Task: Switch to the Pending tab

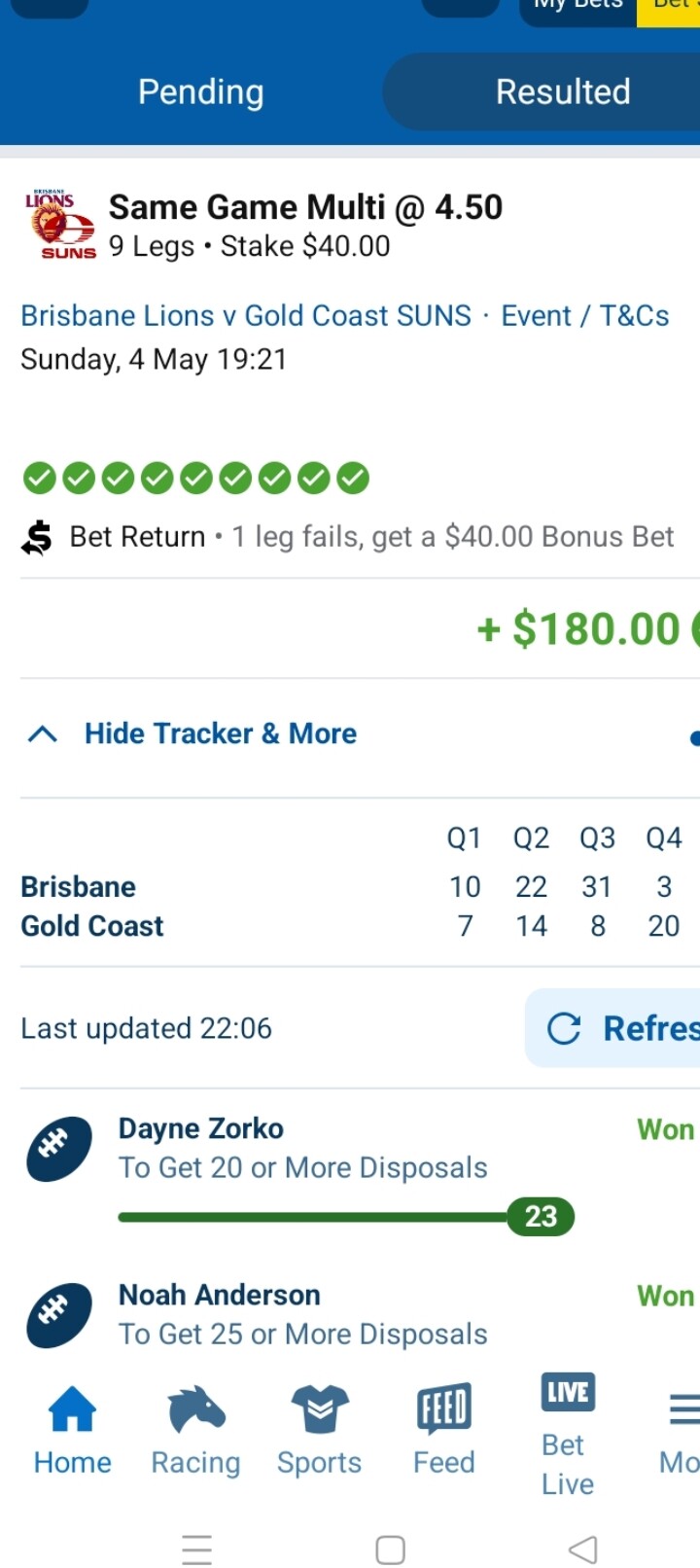Action: point(200,91)
